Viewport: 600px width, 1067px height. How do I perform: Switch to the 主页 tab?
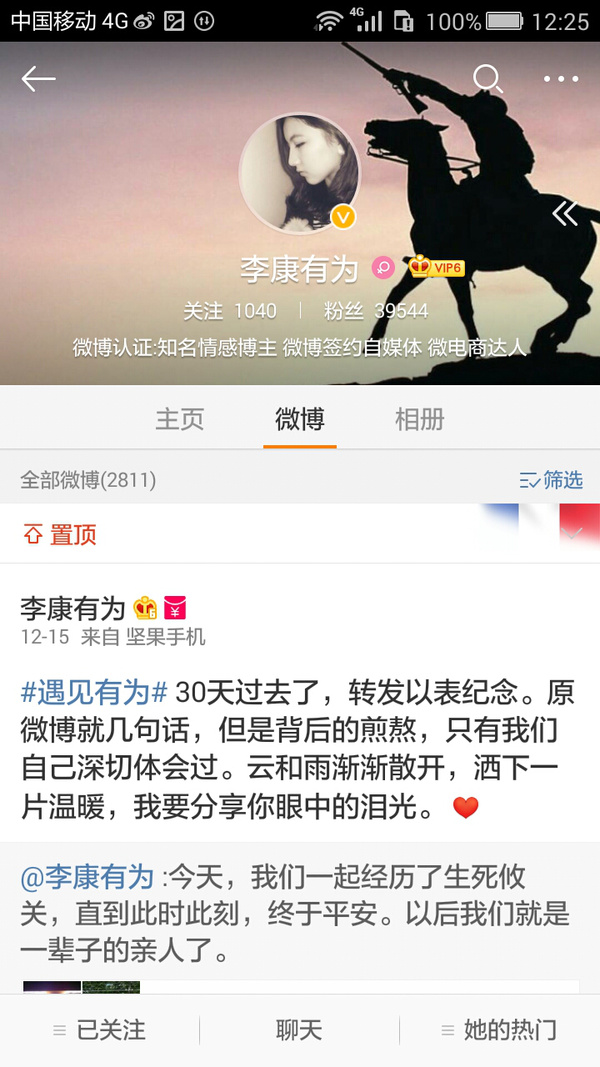tap(180, 418)
